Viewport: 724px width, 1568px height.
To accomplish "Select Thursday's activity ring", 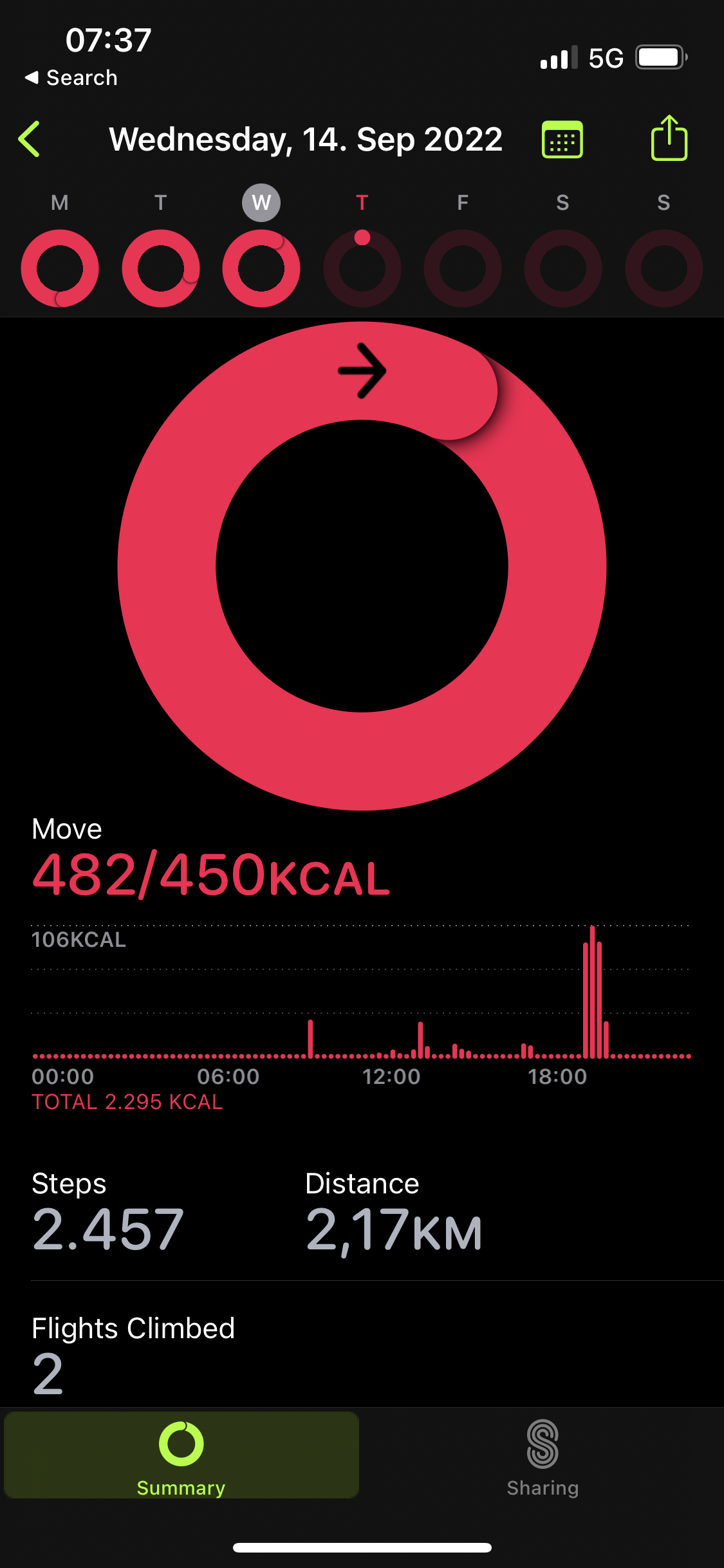I will pyautogui.click(x=362, y=268).
